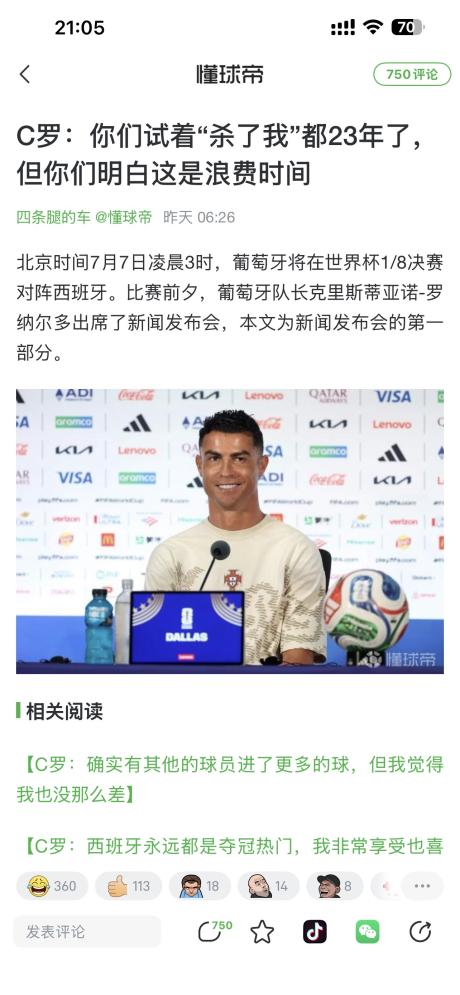React with the emoji showing 8

334,886
